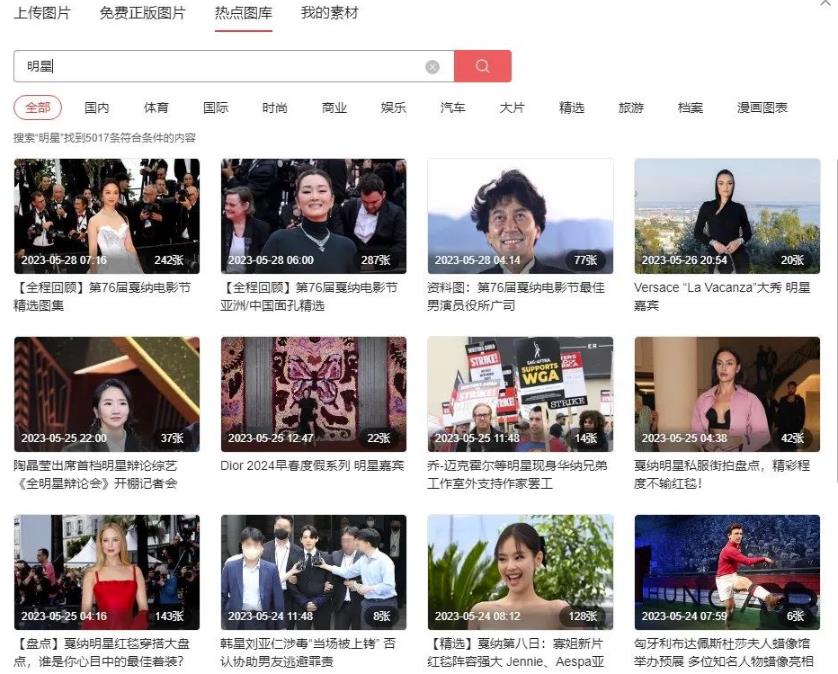Clear the search text with the X icon
This screenshot has height=674, width=838.
pyautogui.click(x=432, y=67)
